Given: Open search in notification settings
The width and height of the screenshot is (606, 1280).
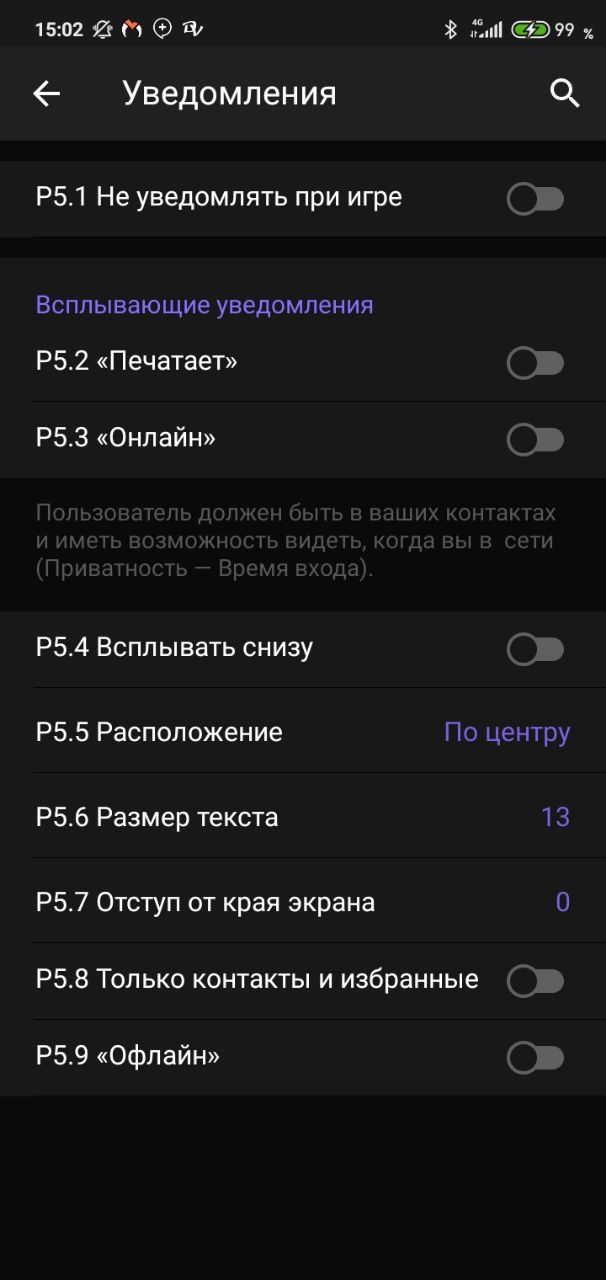Looking at the screenshot, I should click(565, 94).
